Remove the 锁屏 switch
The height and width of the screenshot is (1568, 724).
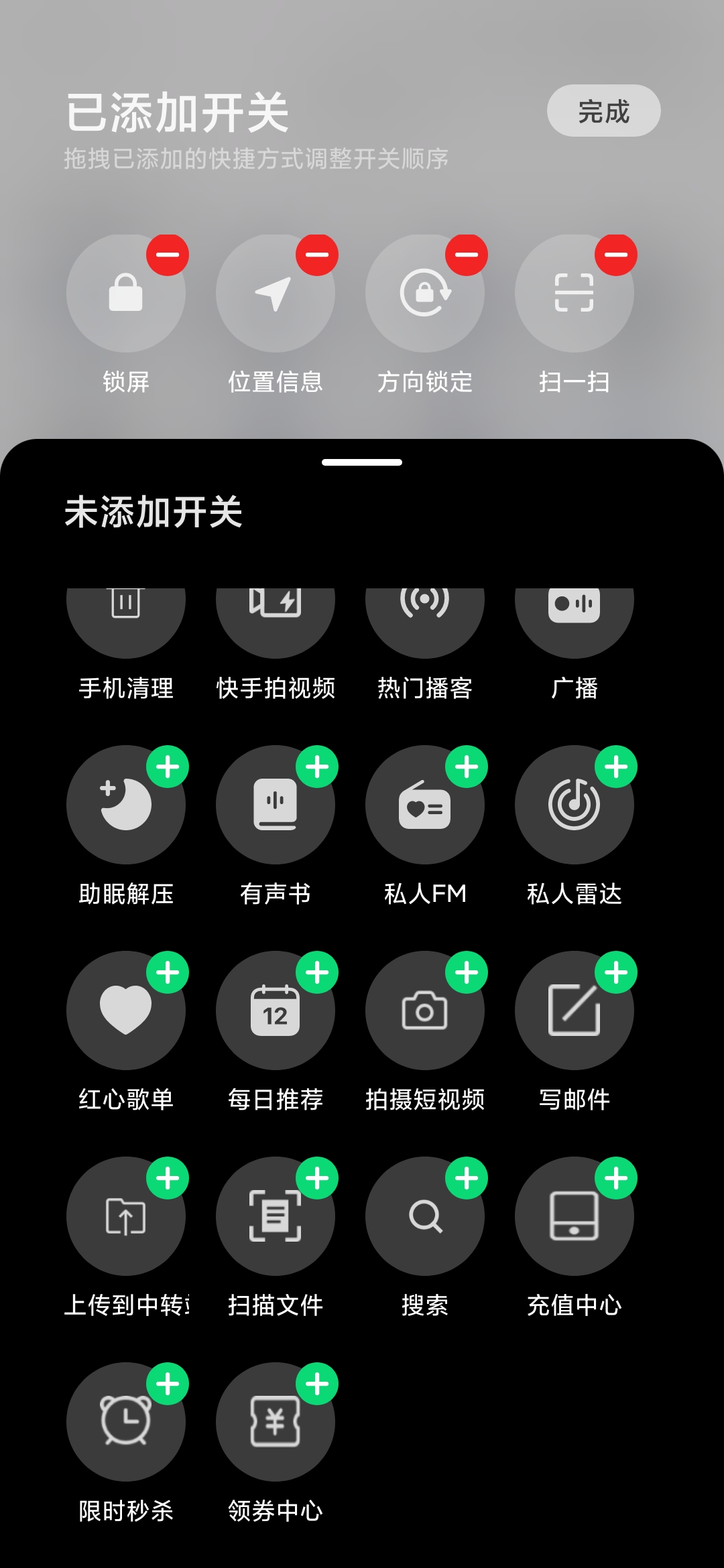click(x=168, y=255)
